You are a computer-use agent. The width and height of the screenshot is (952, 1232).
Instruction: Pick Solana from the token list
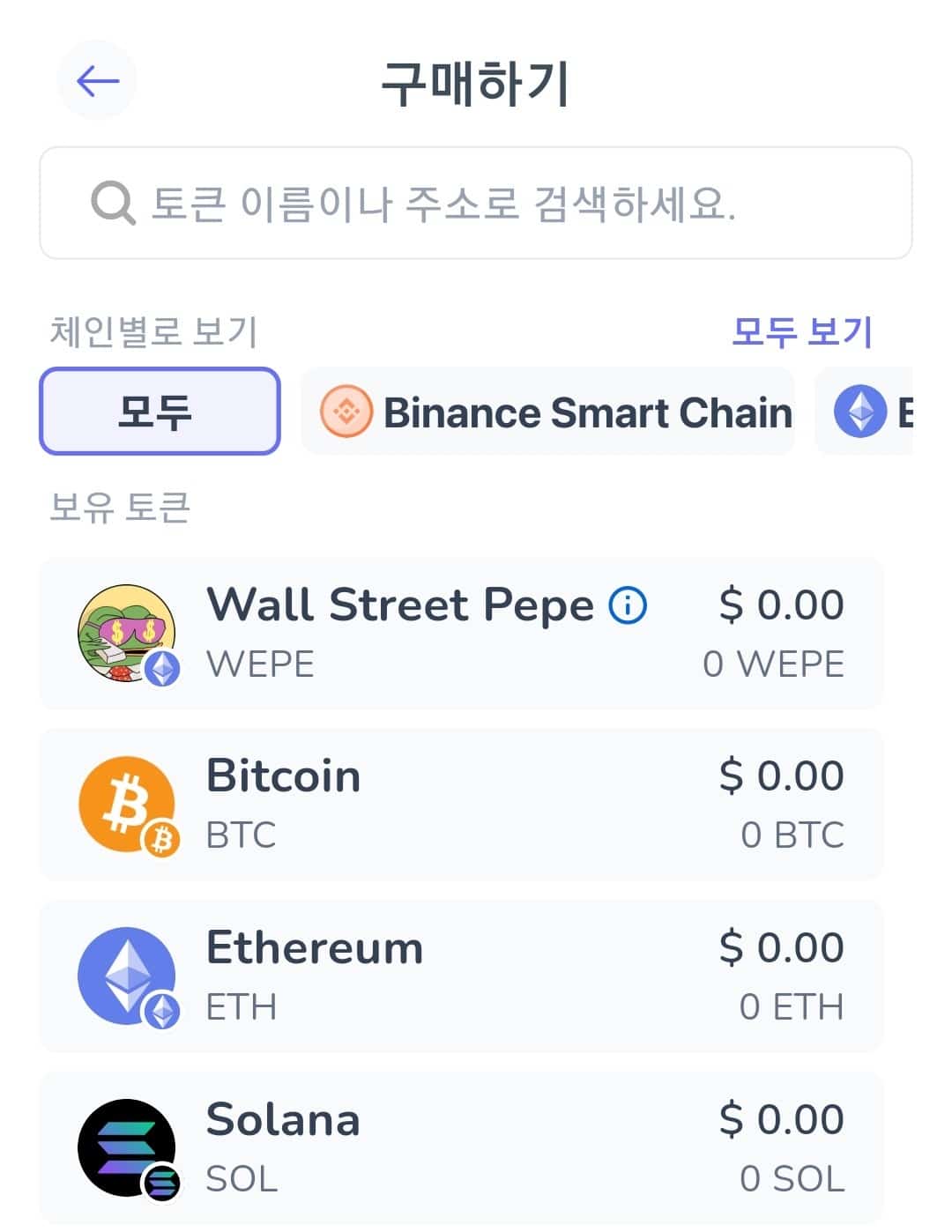pos(461,1147)
